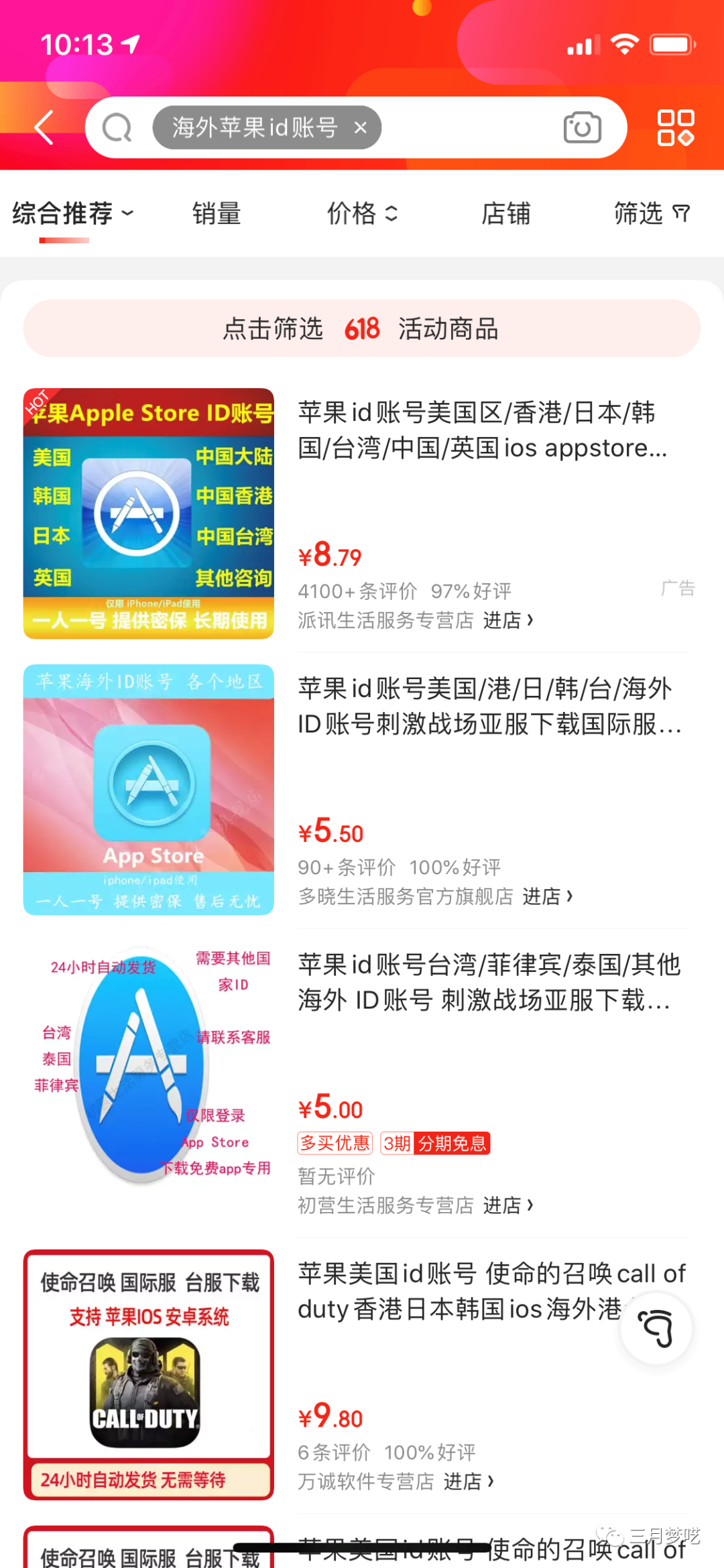
Task: Expand the 综合推荐 sort dropdown
Action: [72, 214]
